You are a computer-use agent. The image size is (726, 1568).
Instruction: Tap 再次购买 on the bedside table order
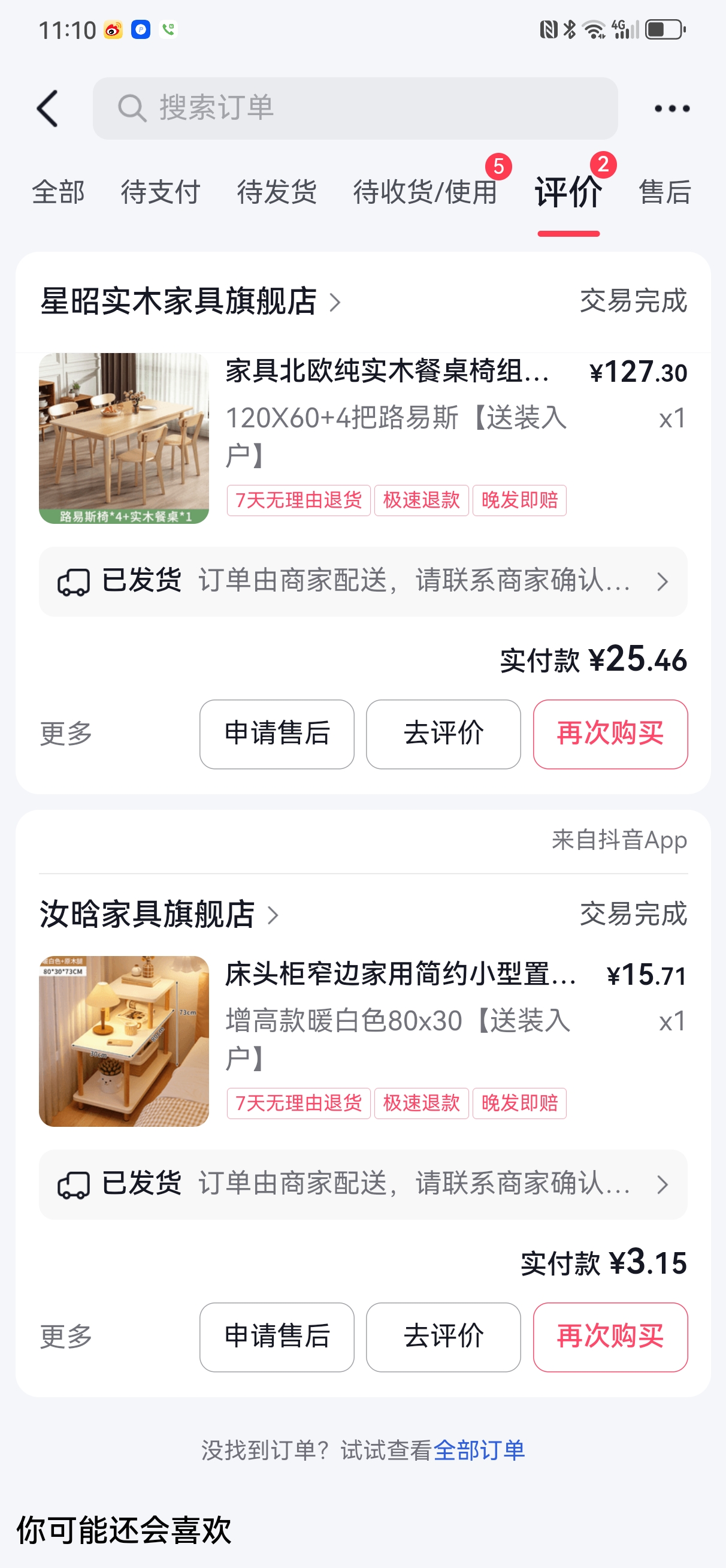[x=610, y=1337]
